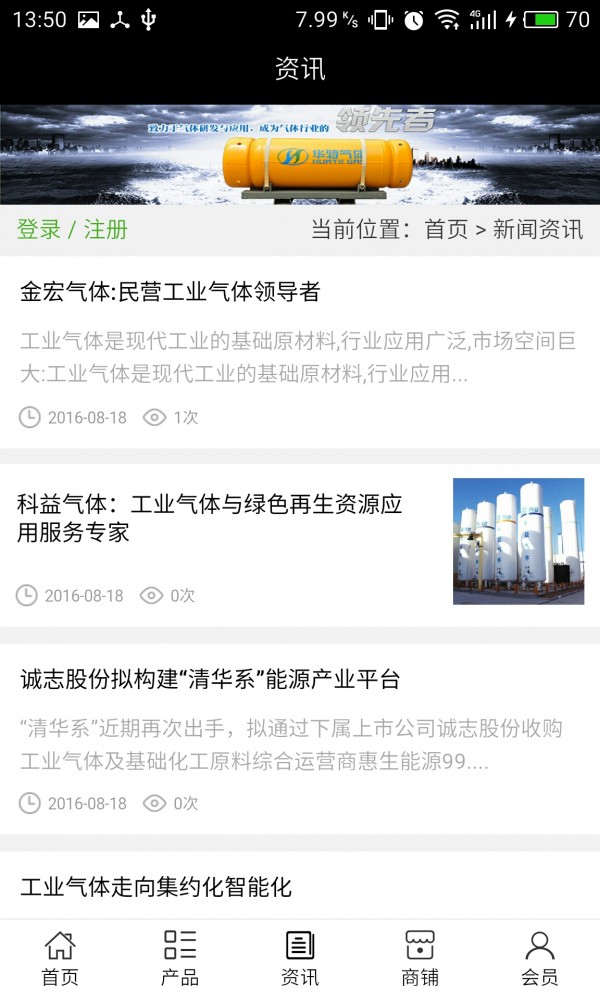600x1000 pixels.
Task: Tap the 登录 login link
Action: coord(39,229)
